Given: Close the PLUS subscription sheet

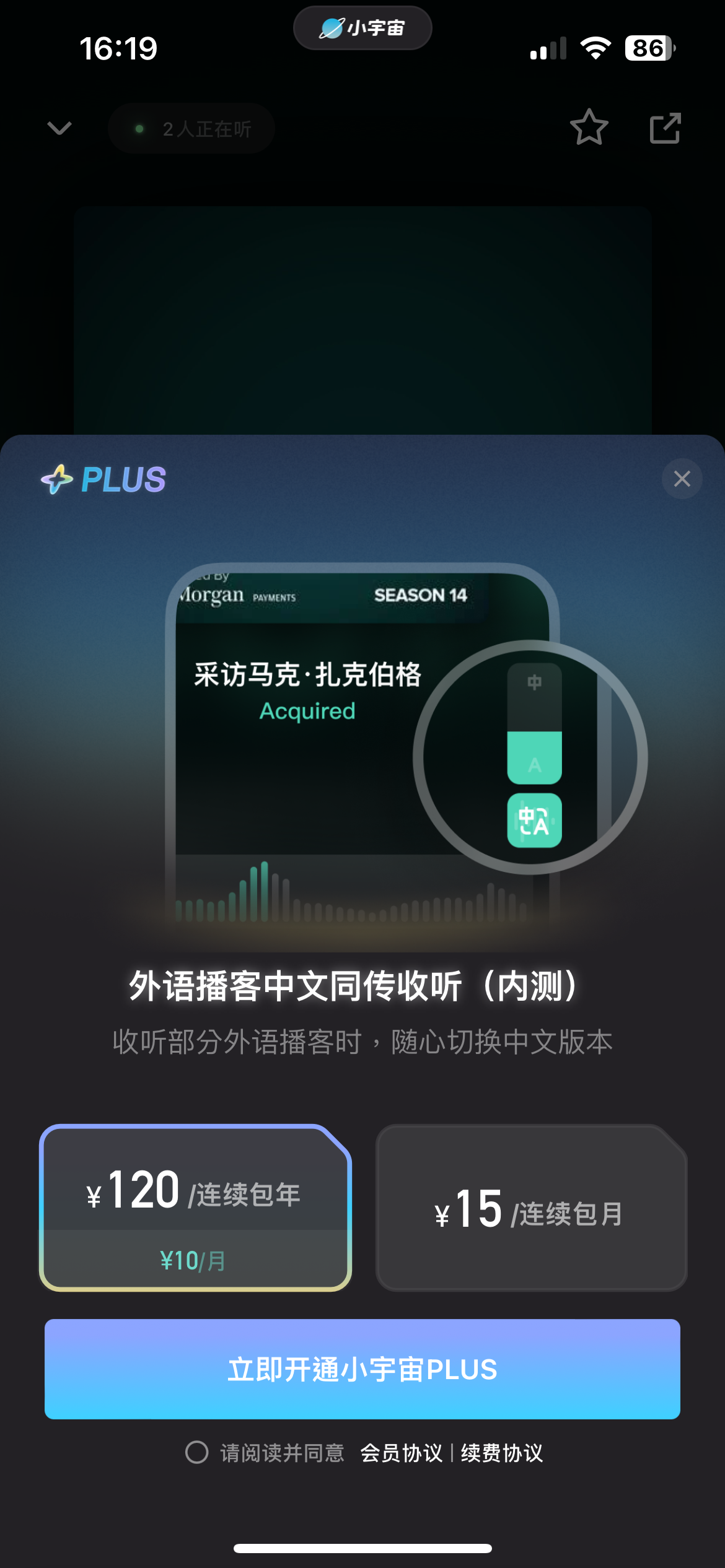Looking at the screenshot, I should click(x=682, y=479).
